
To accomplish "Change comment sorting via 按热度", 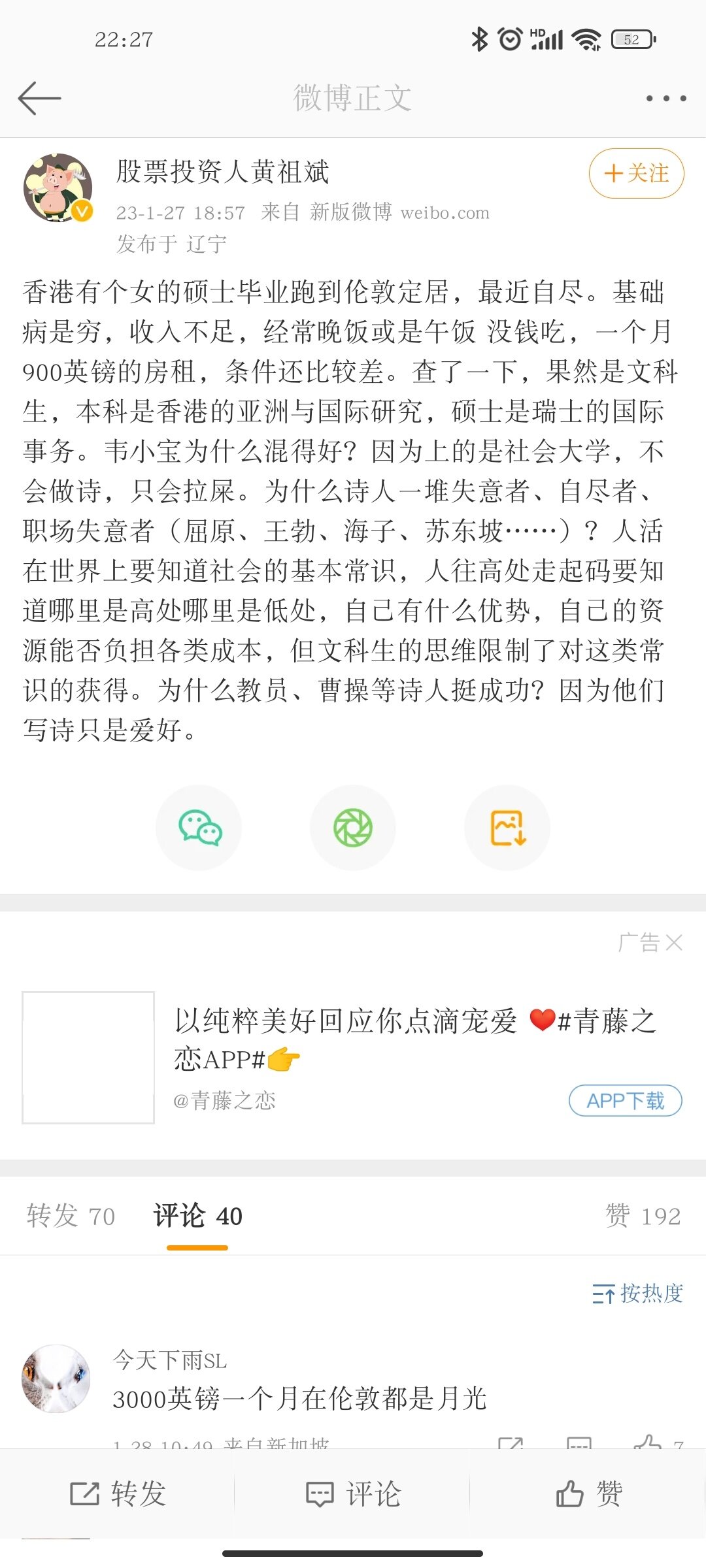I will coord(637,1294).
